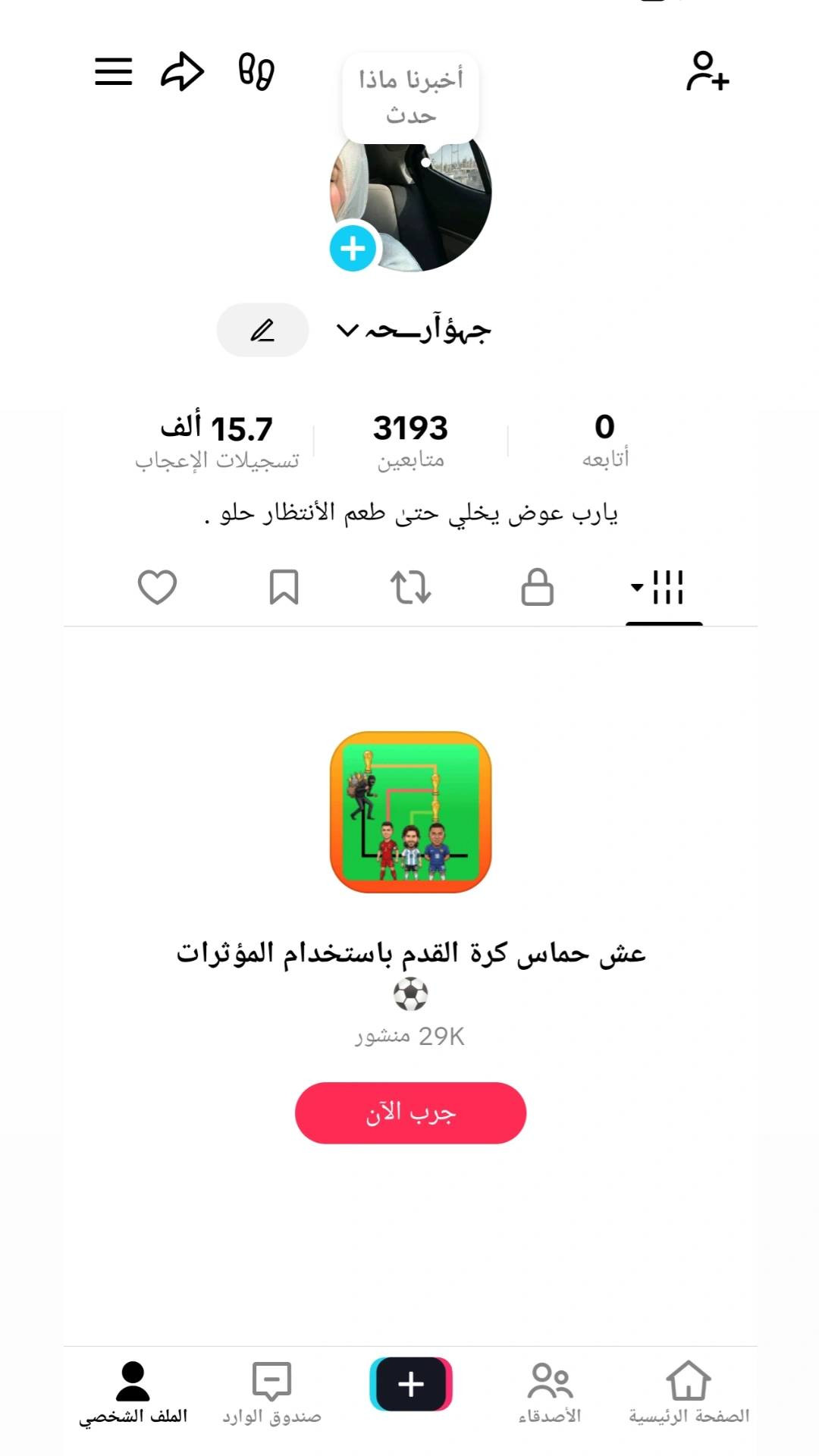Tap the add friends icon
The image size is (819, 1456).
708,71
